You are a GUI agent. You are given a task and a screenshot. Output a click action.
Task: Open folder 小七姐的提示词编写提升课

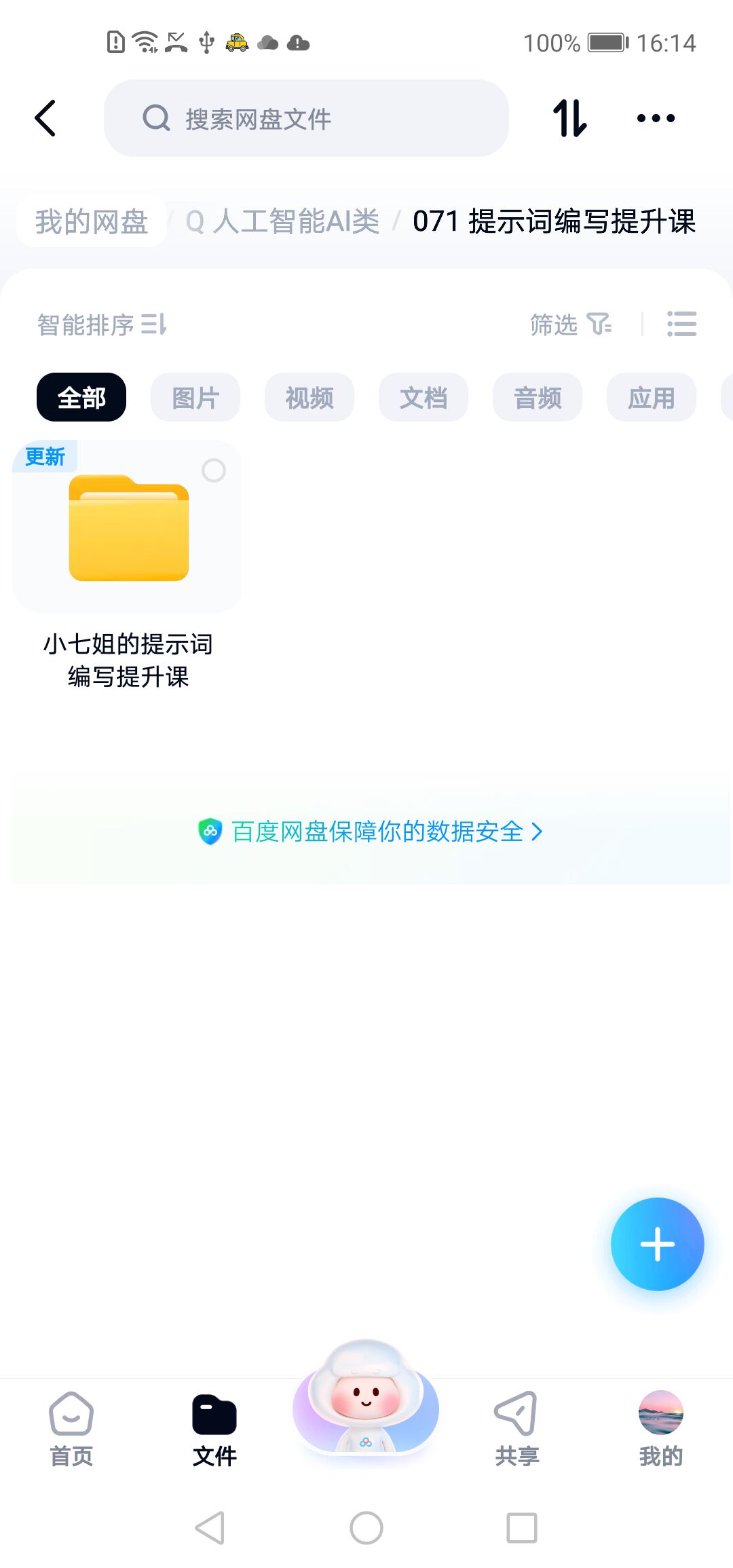tap(128, 529)
